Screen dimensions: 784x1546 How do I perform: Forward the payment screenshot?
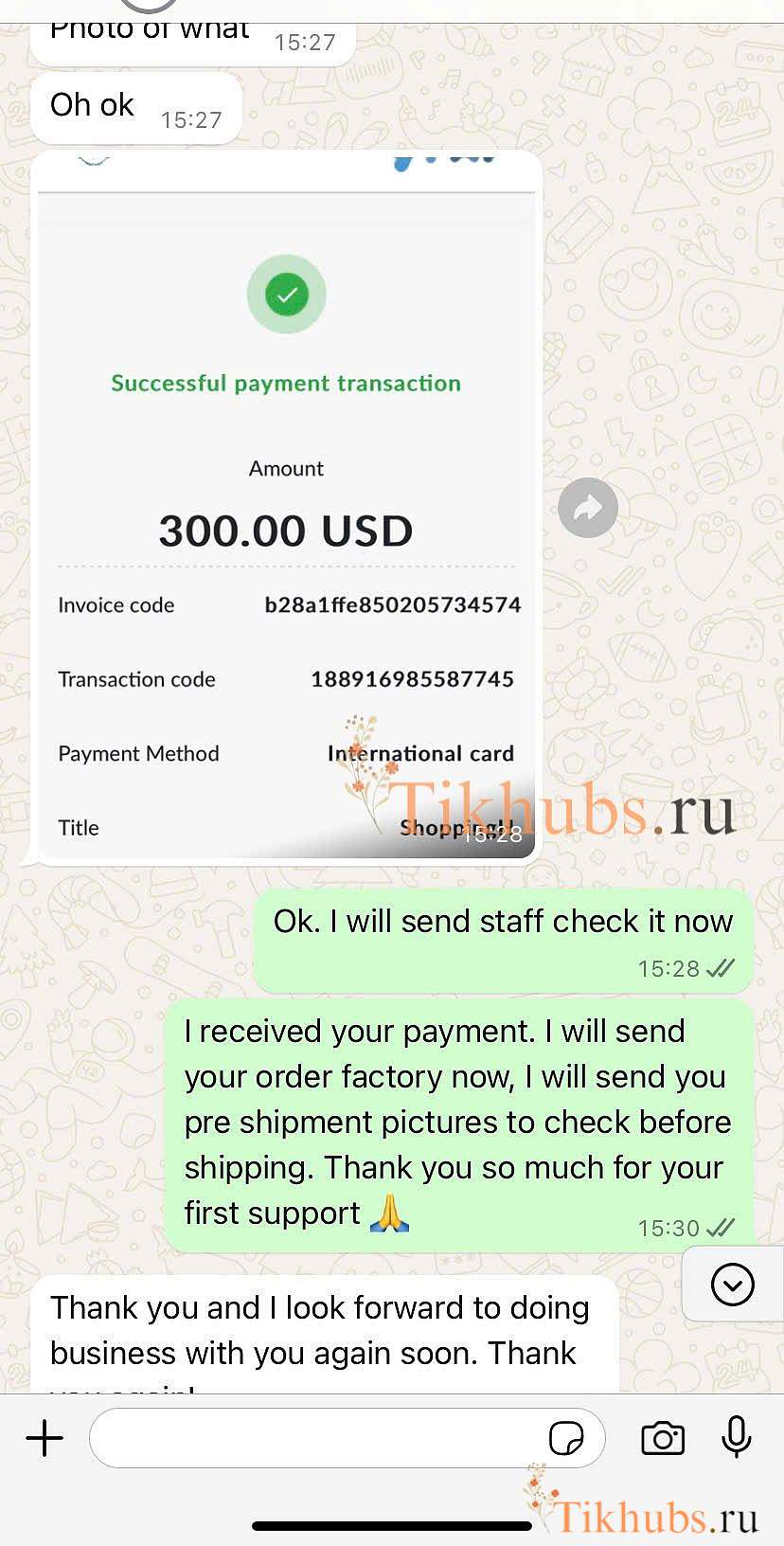(588, 508)
